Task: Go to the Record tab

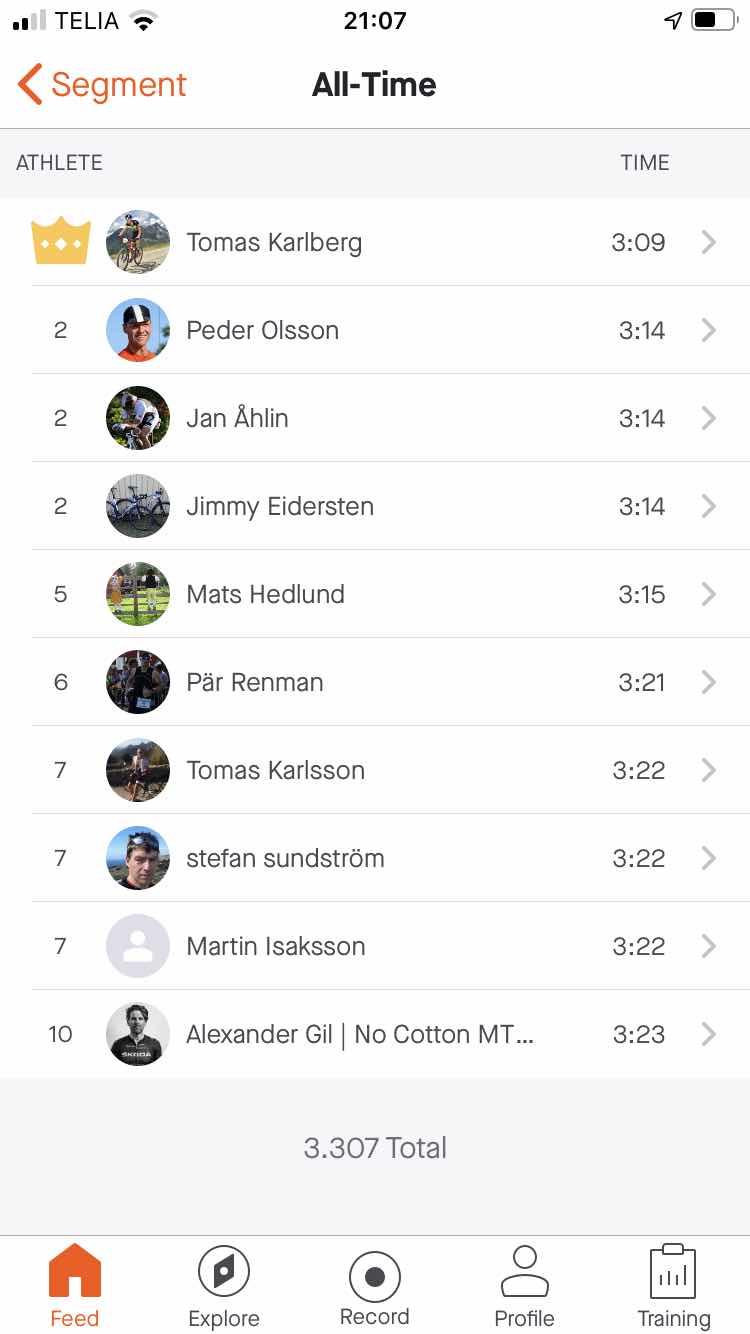Action: coord(375,1285)
